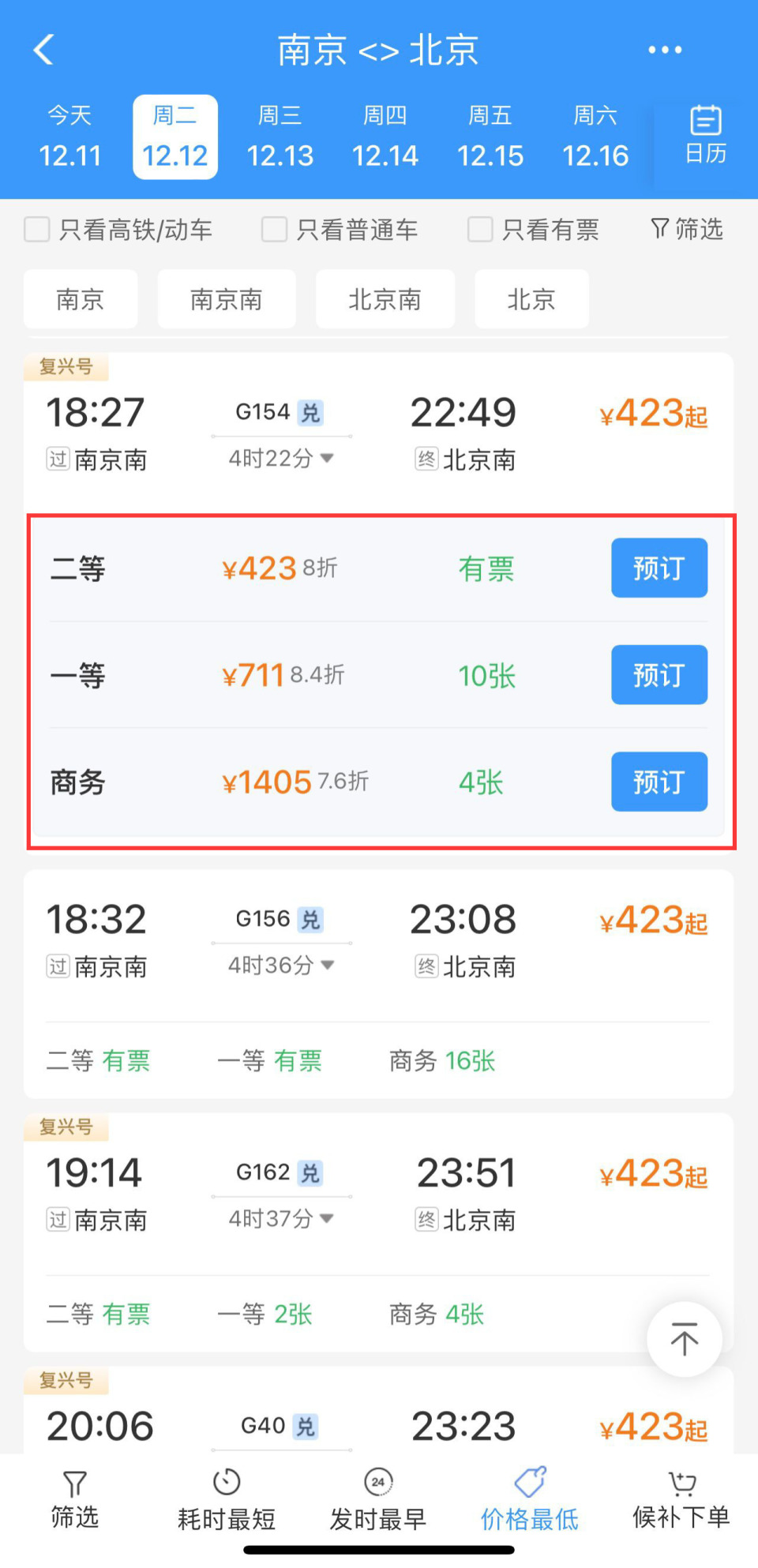Select 耗时最短 sorting icon
Image resolution: width=758 pixels, height=1568 pixels.
click(227, 1498)
